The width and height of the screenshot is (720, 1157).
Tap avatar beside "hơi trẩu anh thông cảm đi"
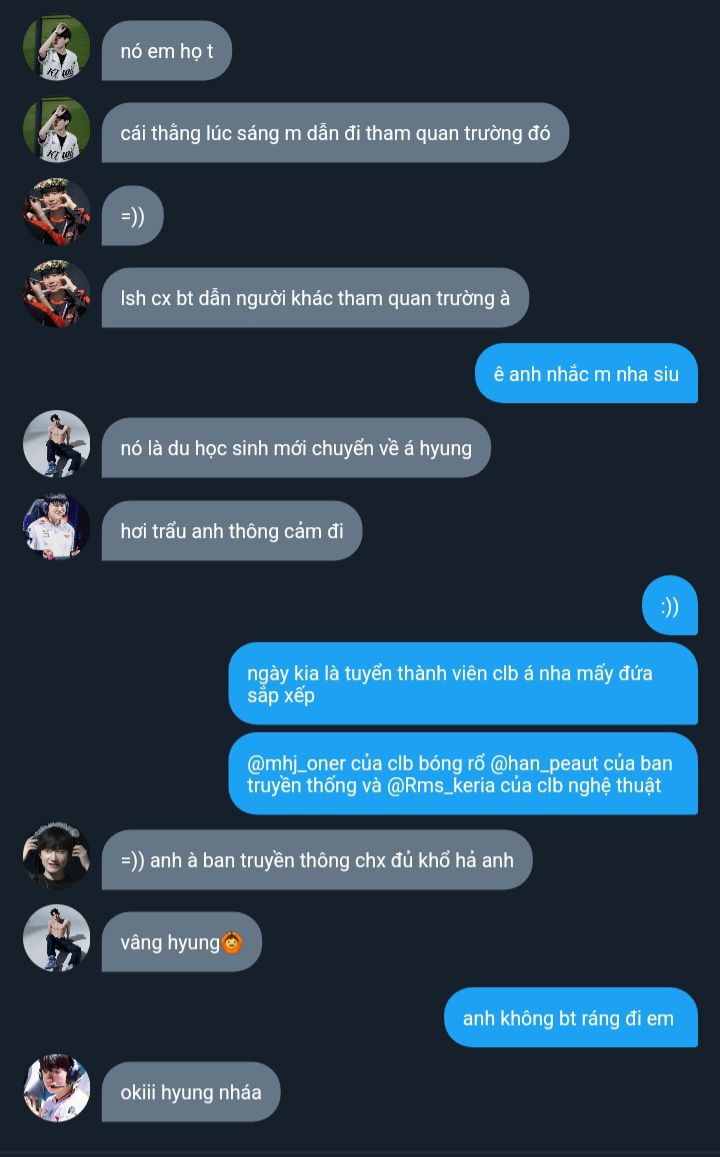tap(57, 527)
